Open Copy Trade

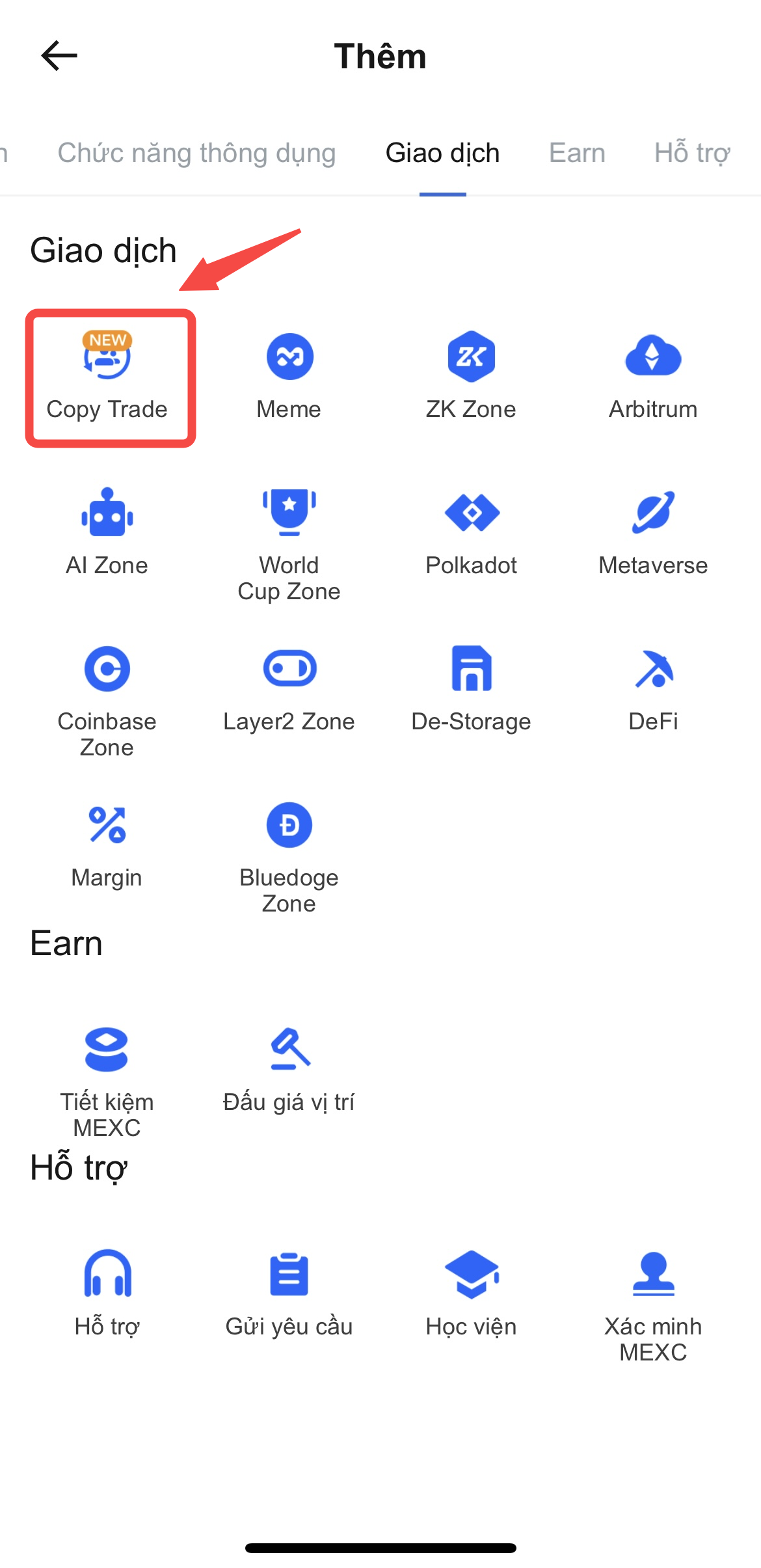[x=107, y=377]
